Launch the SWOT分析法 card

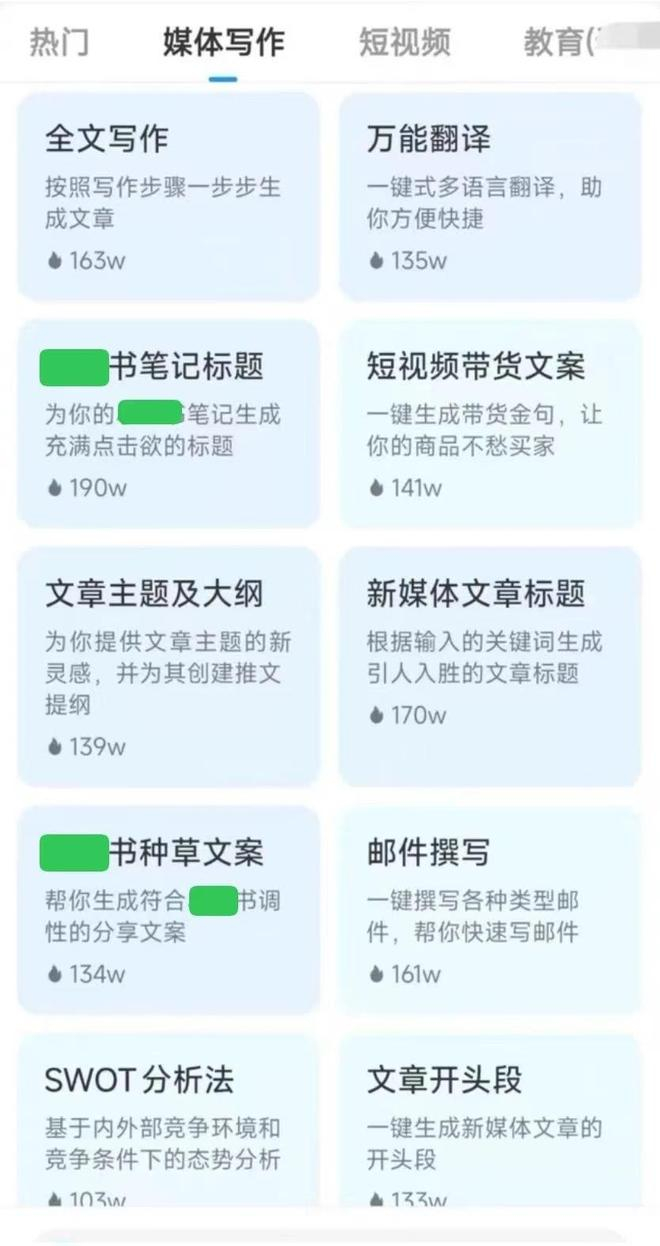tap(169, 1120)
